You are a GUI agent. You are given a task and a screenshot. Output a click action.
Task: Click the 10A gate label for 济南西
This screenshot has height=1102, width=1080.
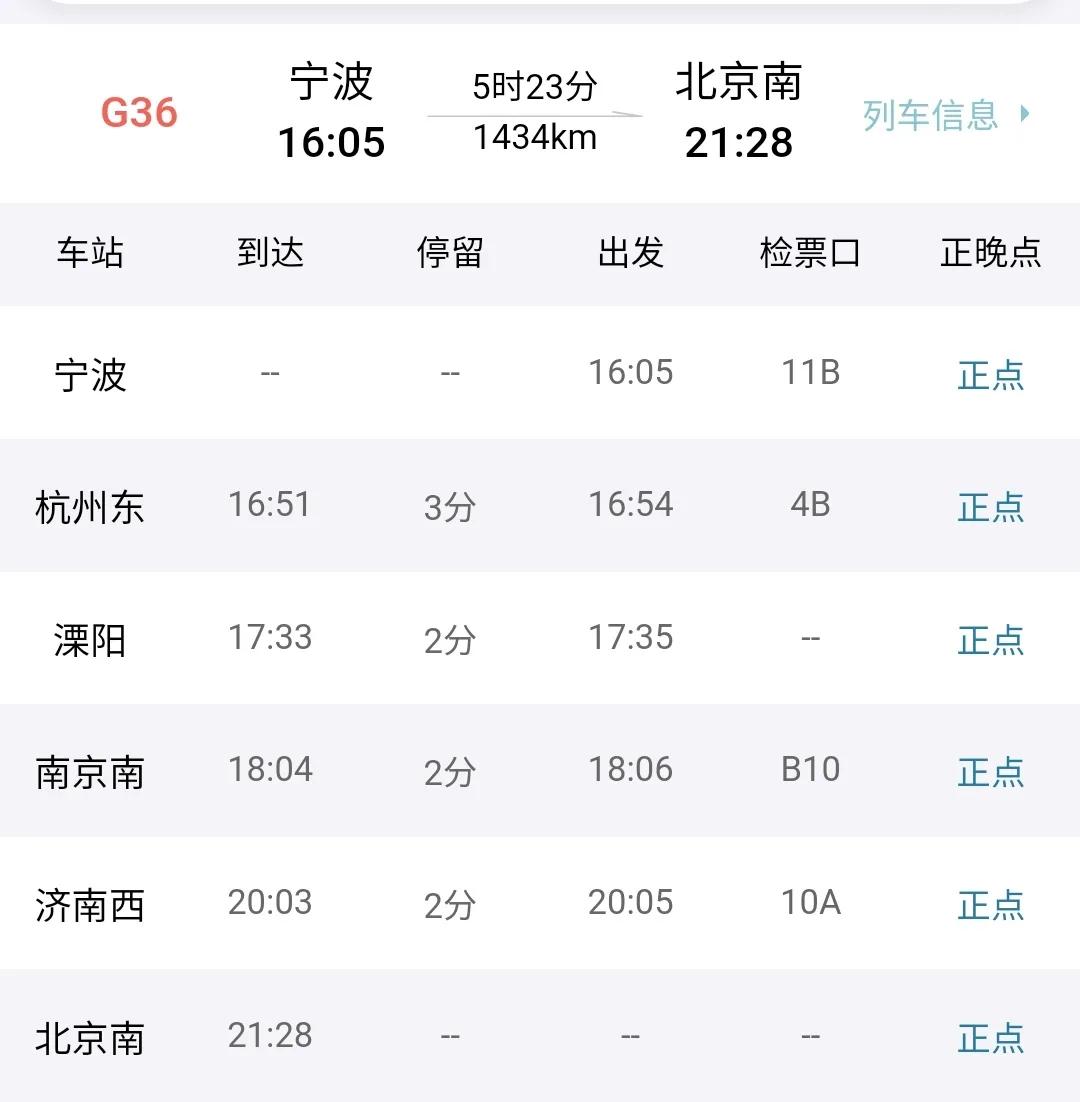810,903
